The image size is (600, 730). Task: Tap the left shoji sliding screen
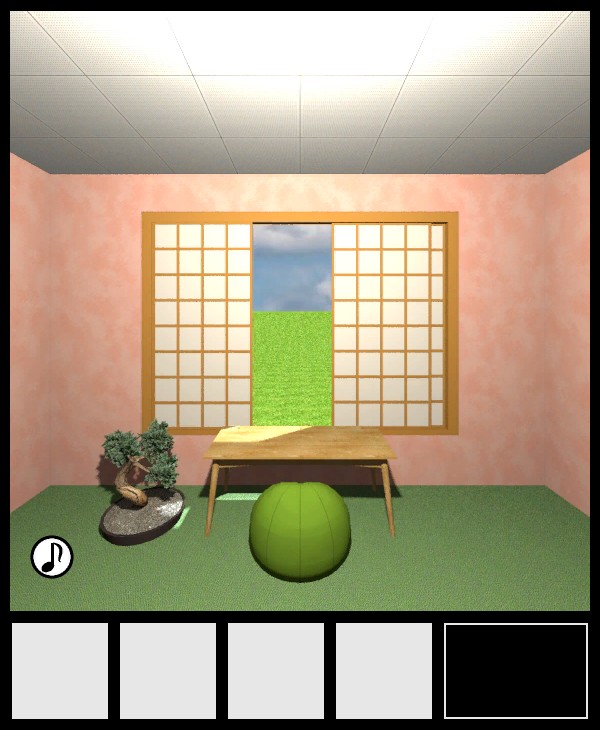tap(202, 325)
